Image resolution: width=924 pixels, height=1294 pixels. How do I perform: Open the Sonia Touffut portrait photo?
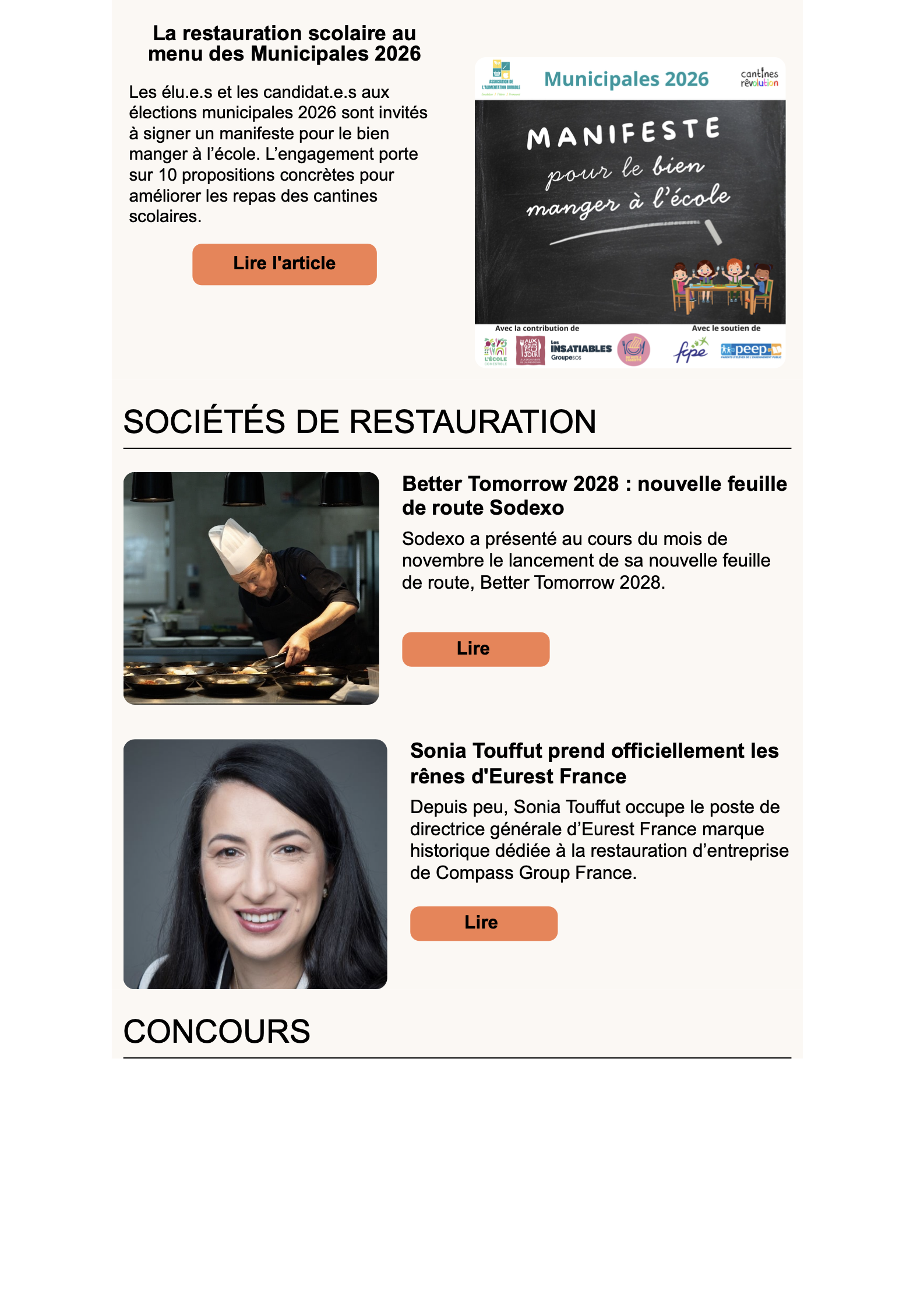click(x=255, y=863)
